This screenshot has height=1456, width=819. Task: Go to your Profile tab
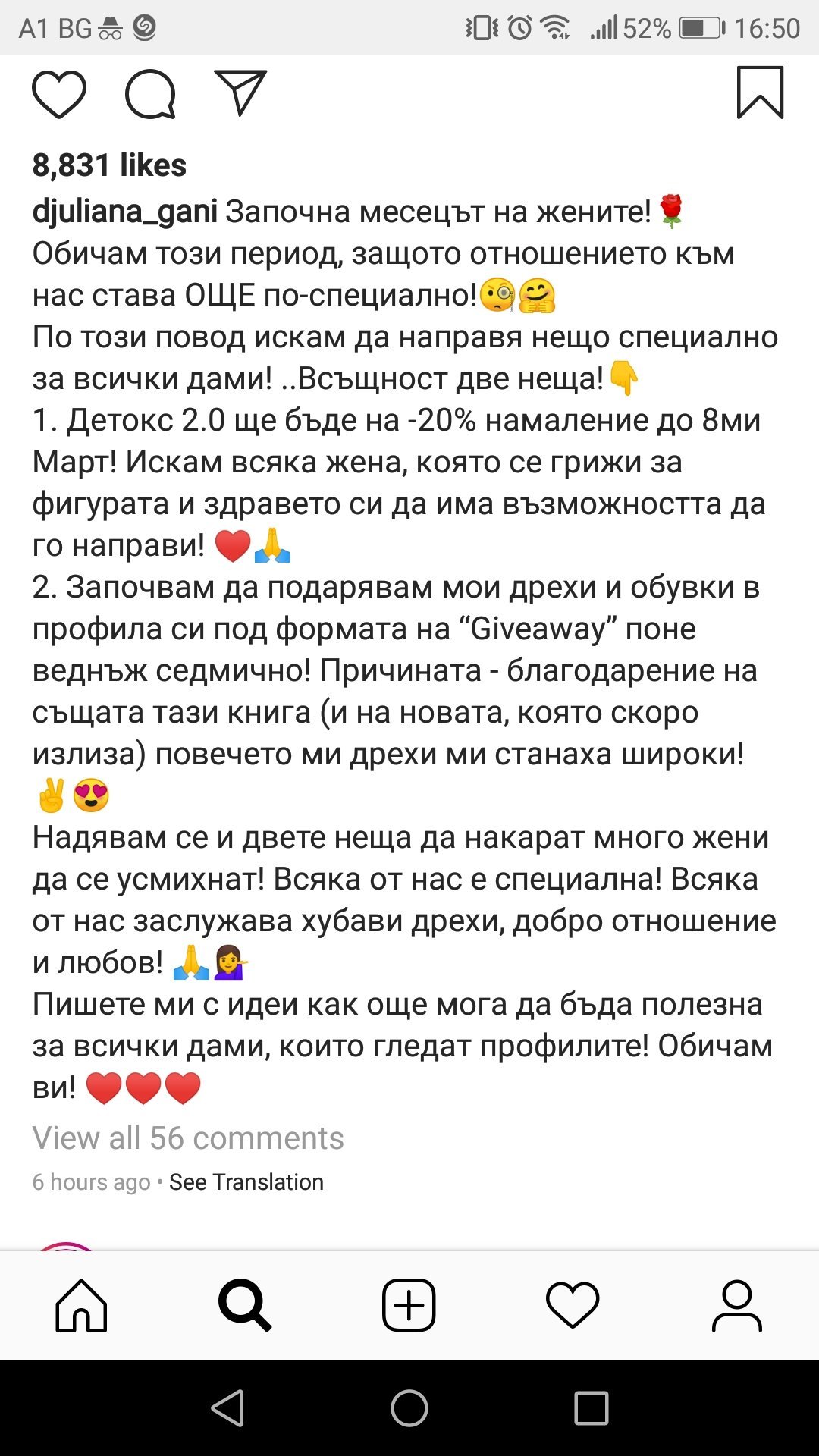coord(736,1306)
